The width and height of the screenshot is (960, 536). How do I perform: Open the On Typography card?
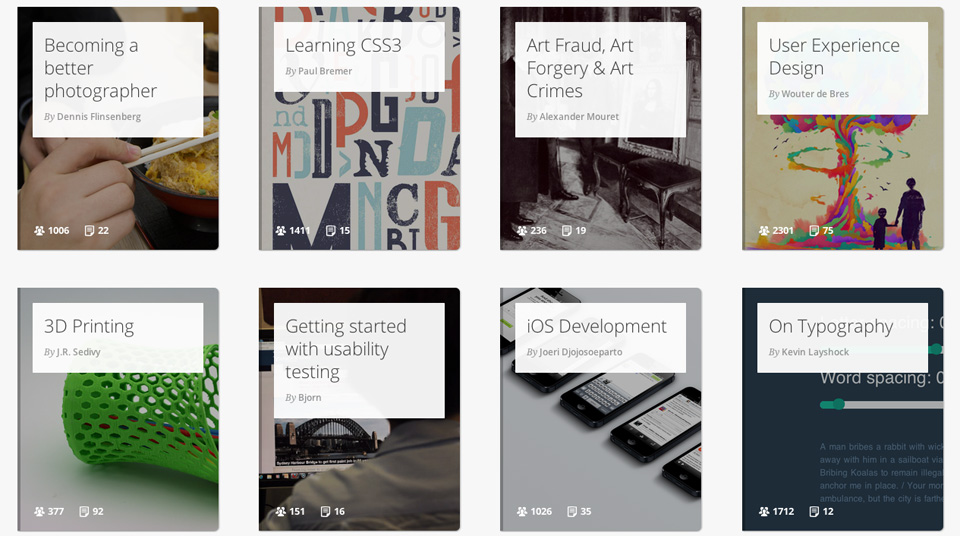click(830, 327)
